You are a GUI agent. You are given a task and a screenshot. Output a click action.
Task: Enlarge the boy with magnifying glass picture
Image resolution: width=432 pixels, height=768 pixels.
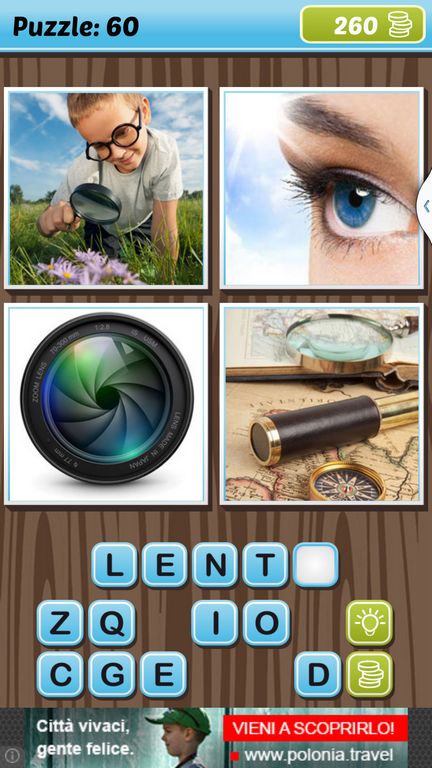point(106,189)
